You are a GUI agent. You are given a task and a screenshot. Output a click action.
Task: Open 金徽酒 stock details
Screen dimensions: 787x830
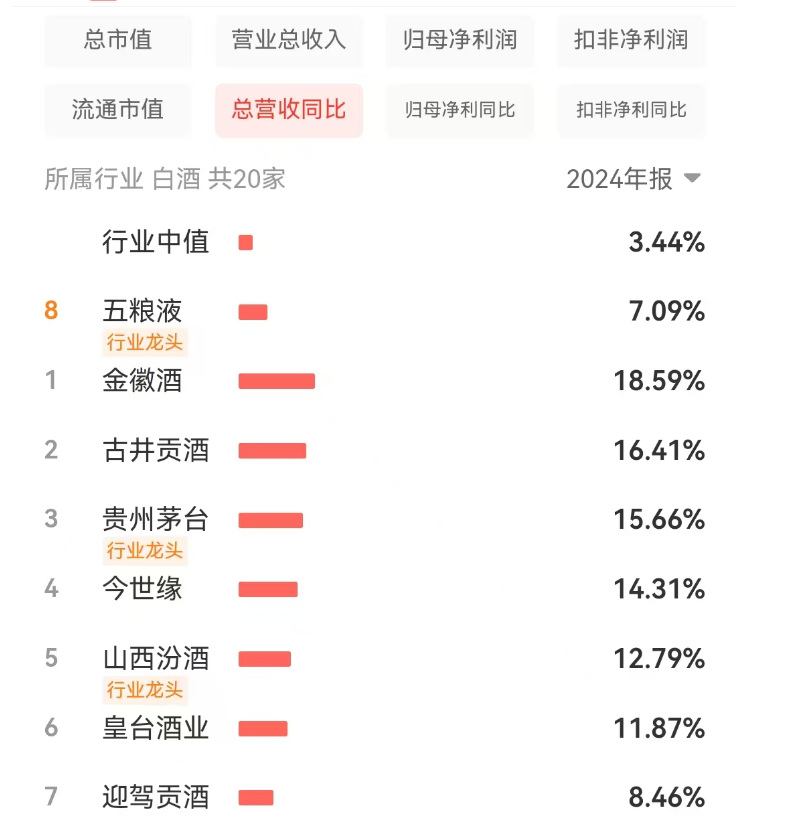(375, 381)
